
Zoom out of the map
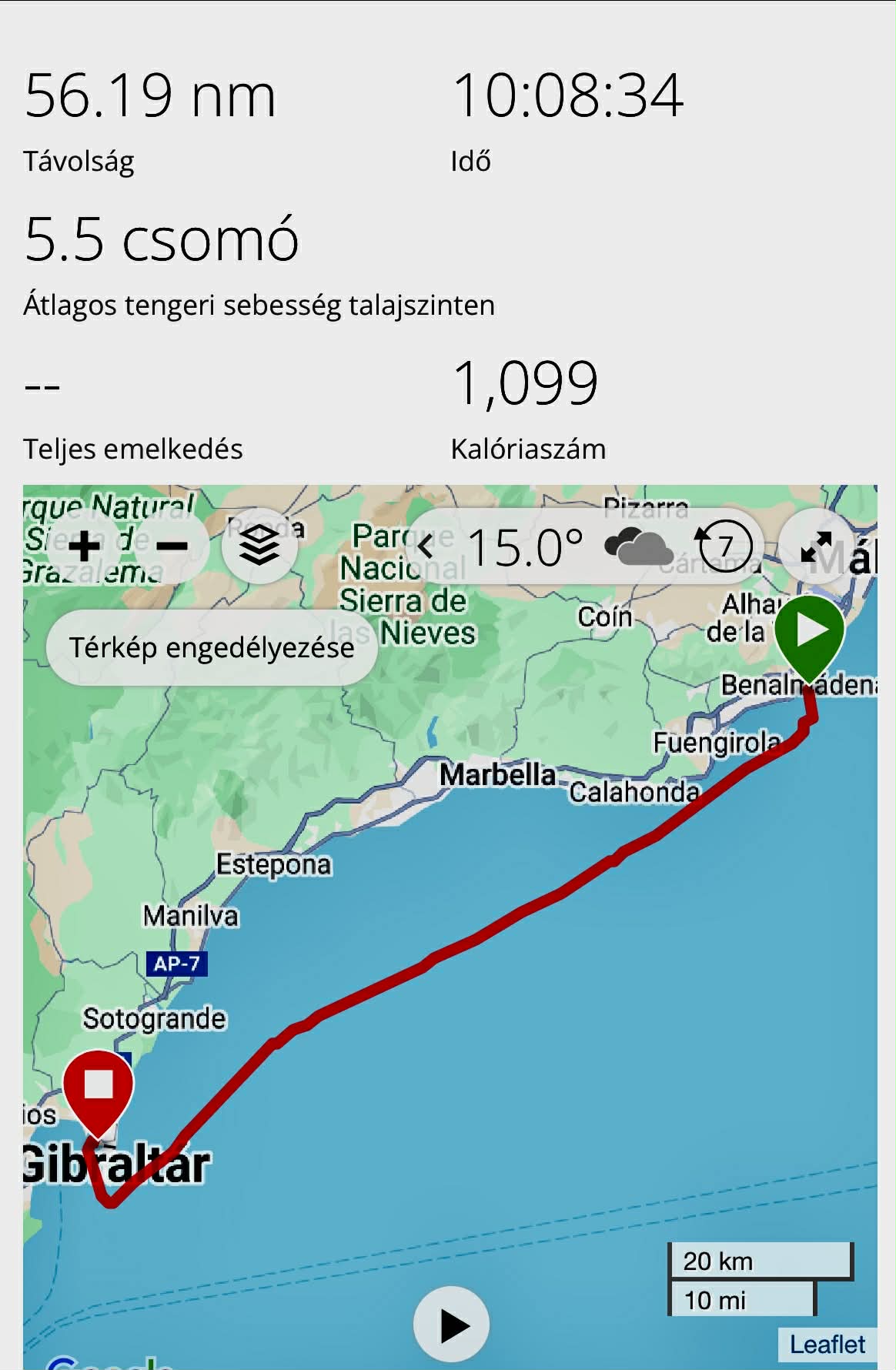[x=172, y=546]
